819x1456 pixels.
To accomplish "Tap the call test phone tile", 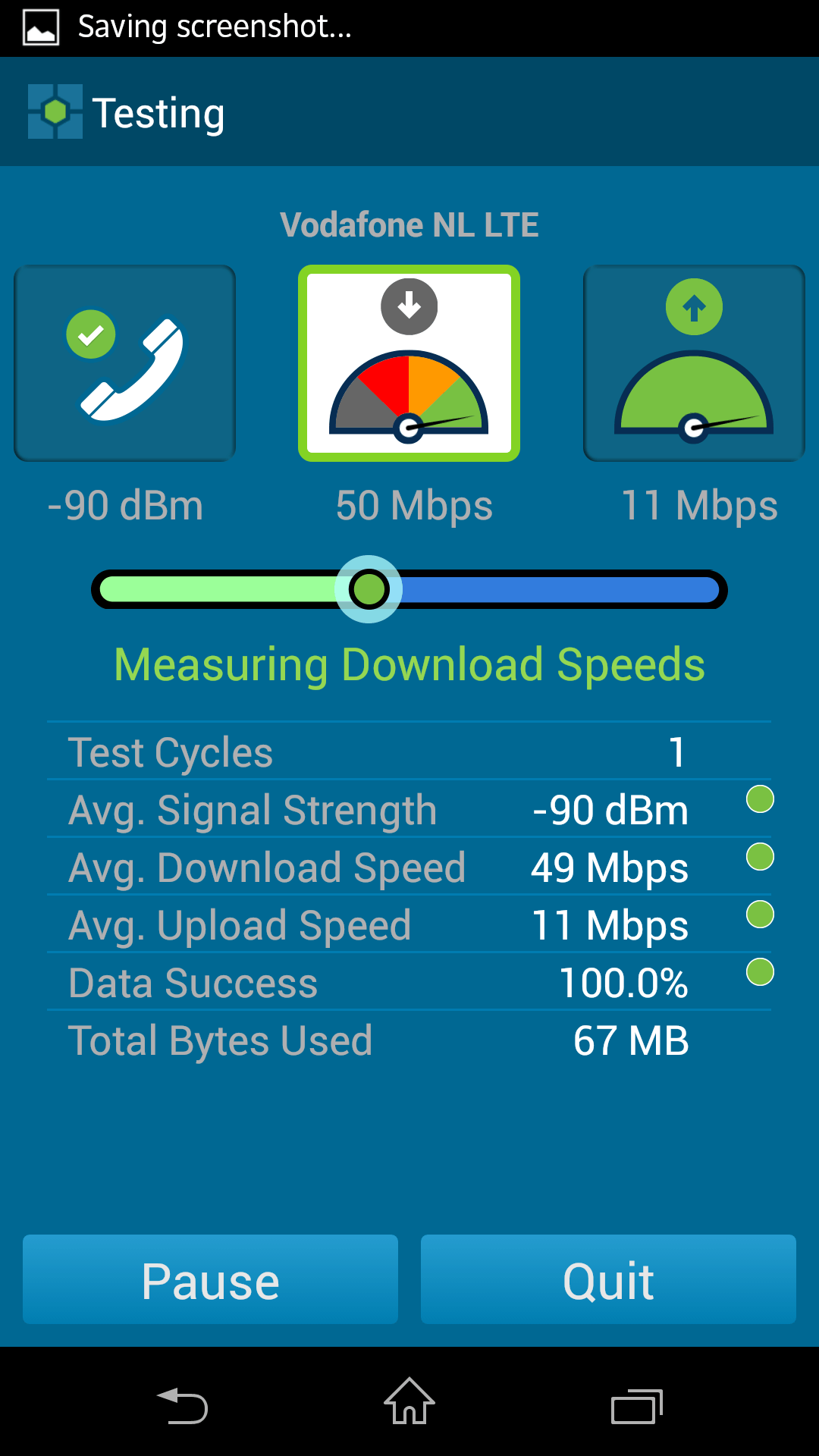I will [x=125, y=363].
